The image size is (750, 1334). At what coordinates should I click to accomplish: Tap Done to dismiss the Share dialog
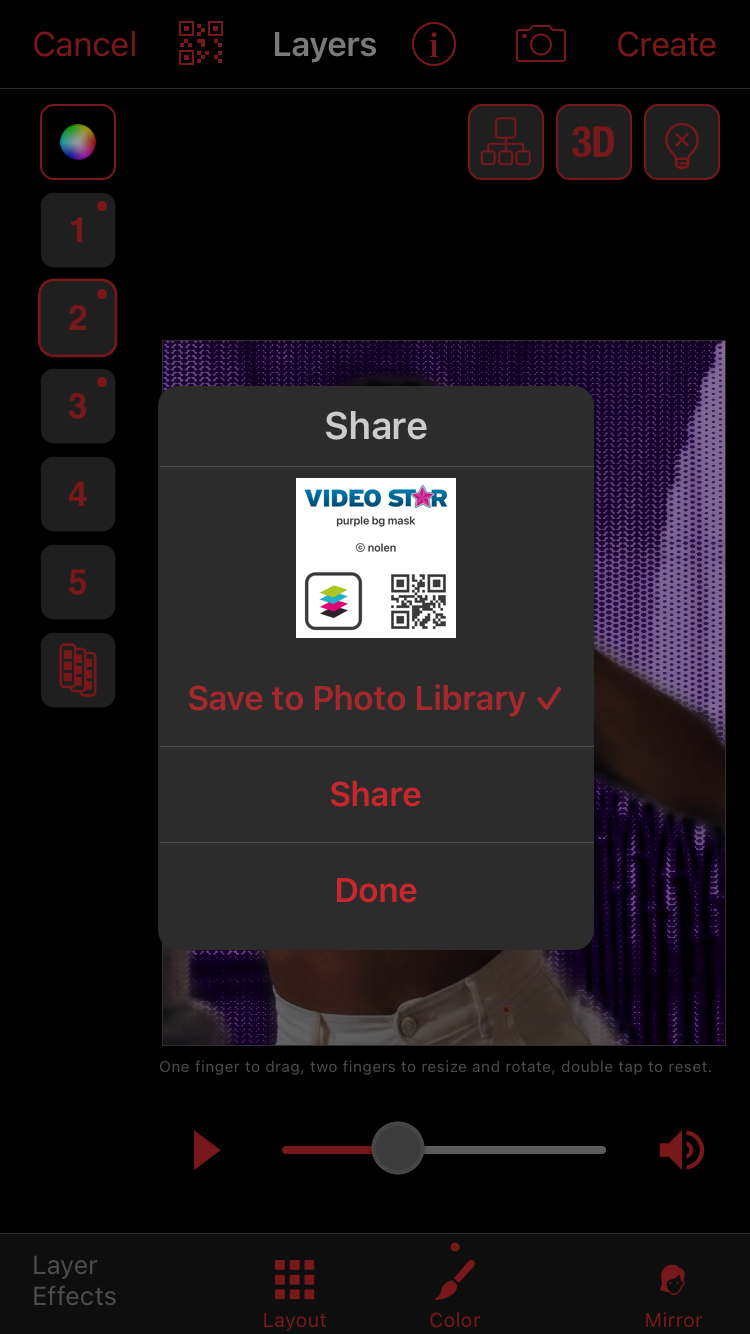[x=375, y=890]
